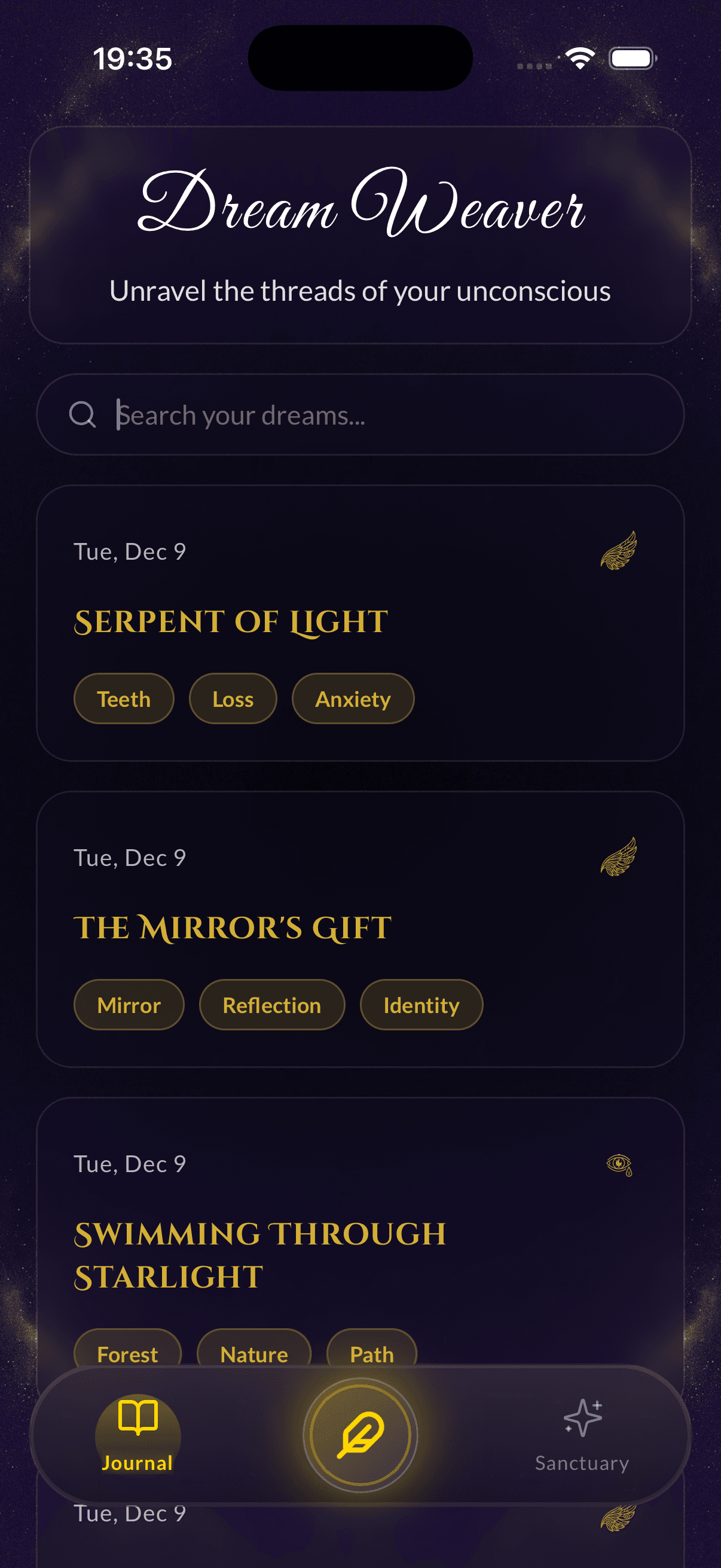Select the Teeth tag chip
The width and height of the screenshot is (721, 1568).
tap(124, 698)
